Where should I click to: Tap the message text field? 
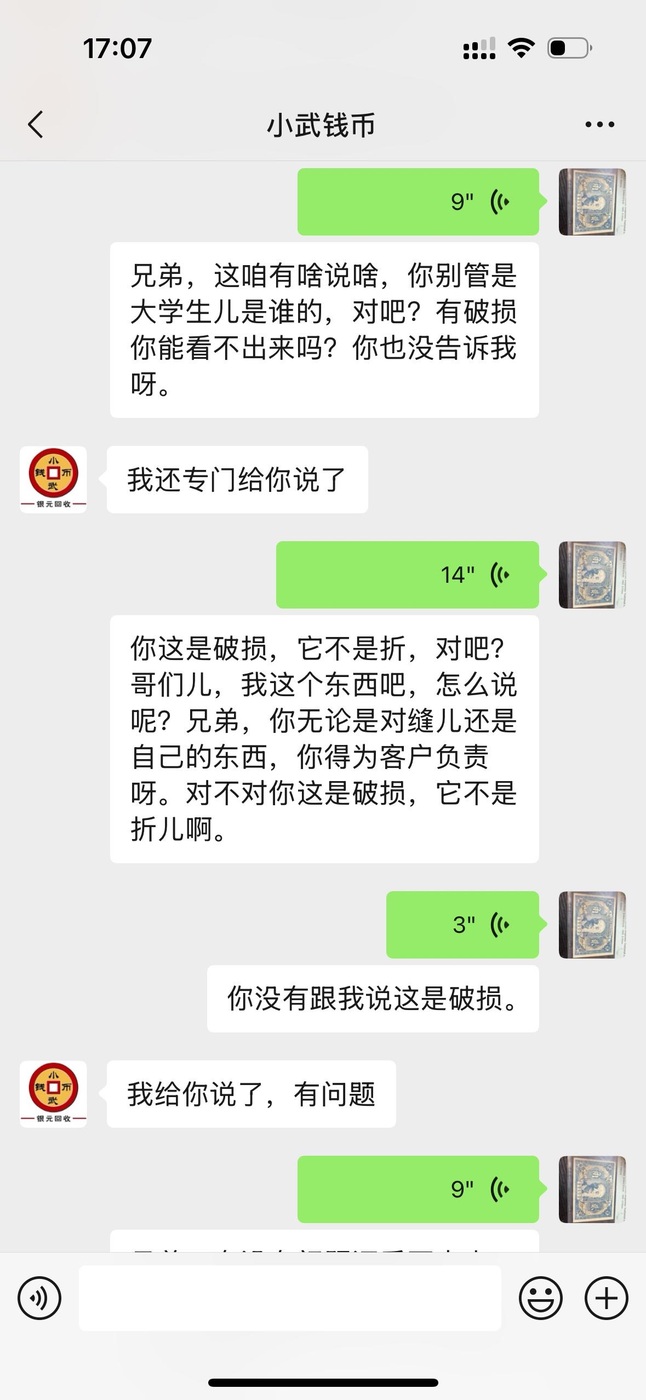coord(290,1298)
